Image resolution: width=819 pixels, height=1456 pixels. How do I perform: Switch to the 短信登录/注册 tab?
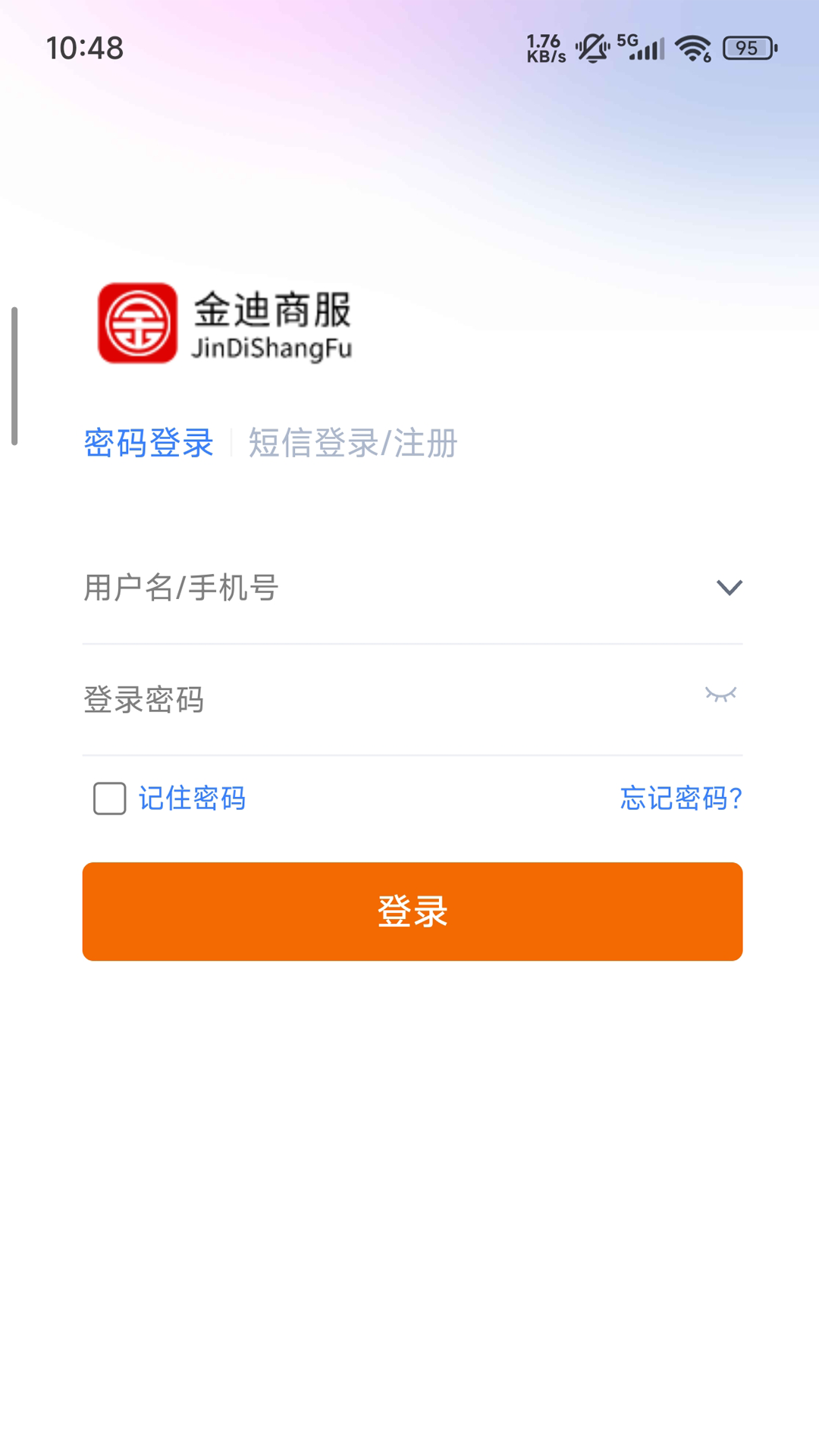(x=353, y=443)
